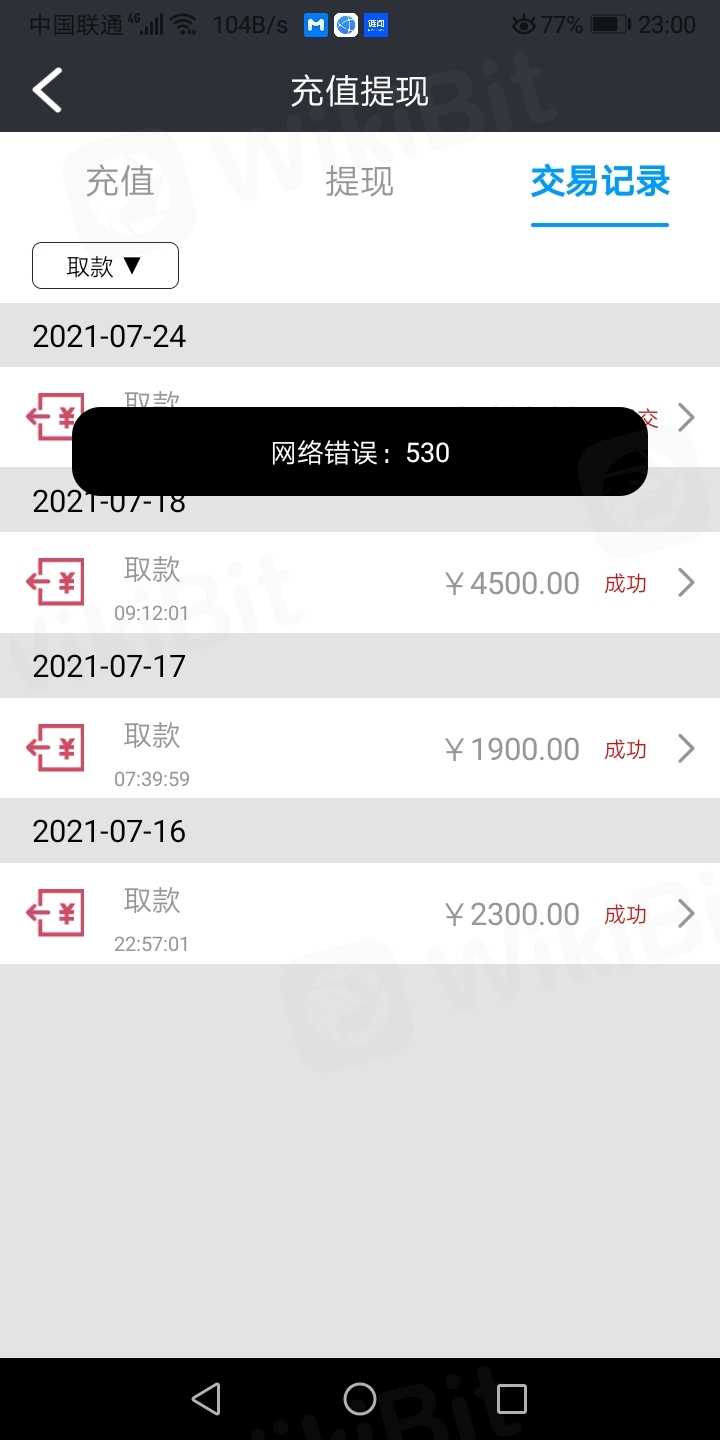Go back from the 充值提现 page
Screen dimensions: 720x1440
(x=47, y=91)
